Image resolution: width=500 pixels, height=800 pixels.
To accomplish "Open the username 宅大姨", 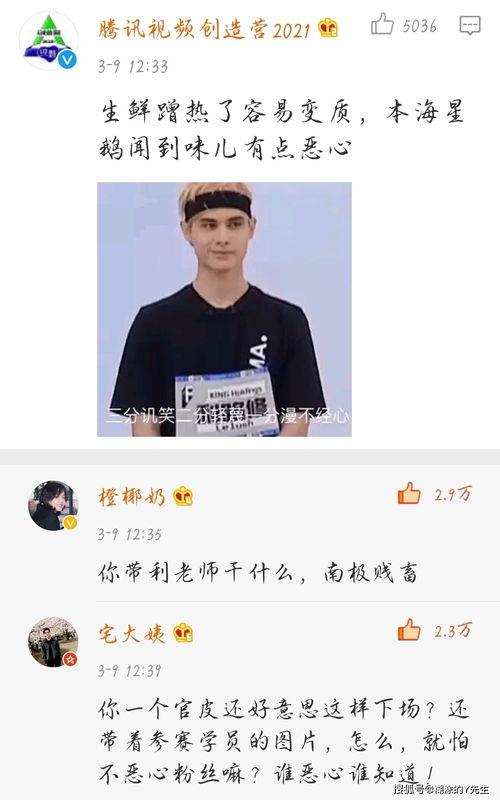I will tap(132, 634).
